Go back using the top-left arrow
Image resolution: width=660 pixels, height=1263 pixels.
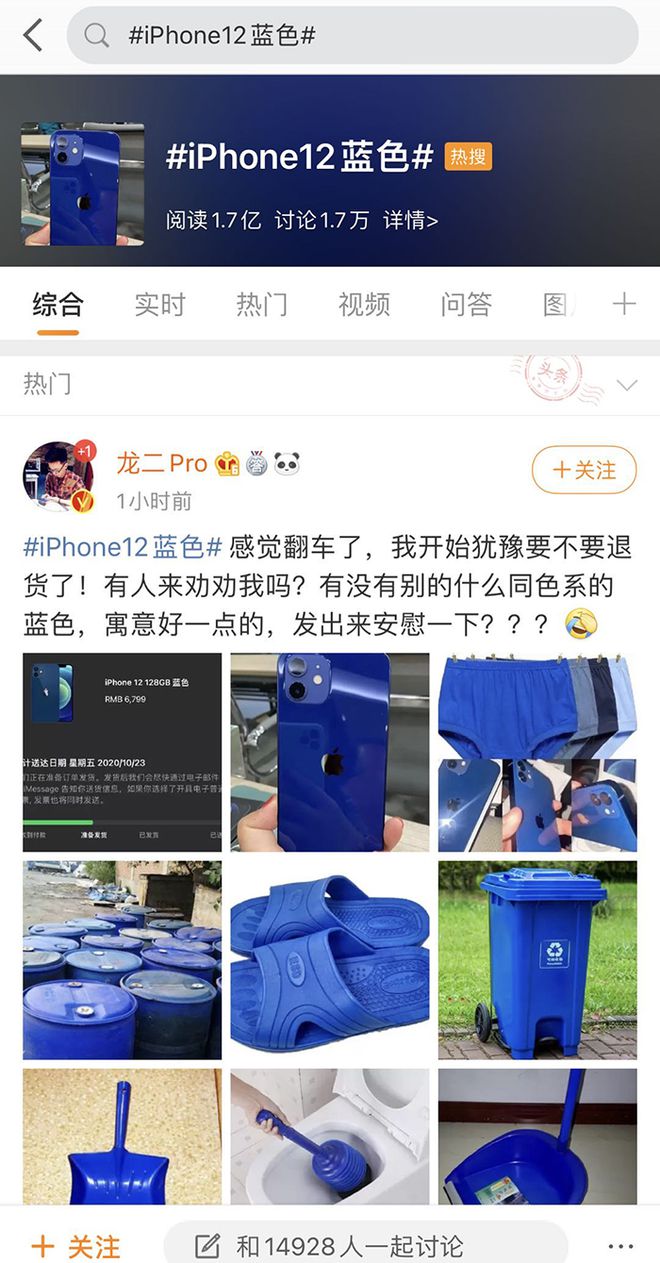[33, 35]
